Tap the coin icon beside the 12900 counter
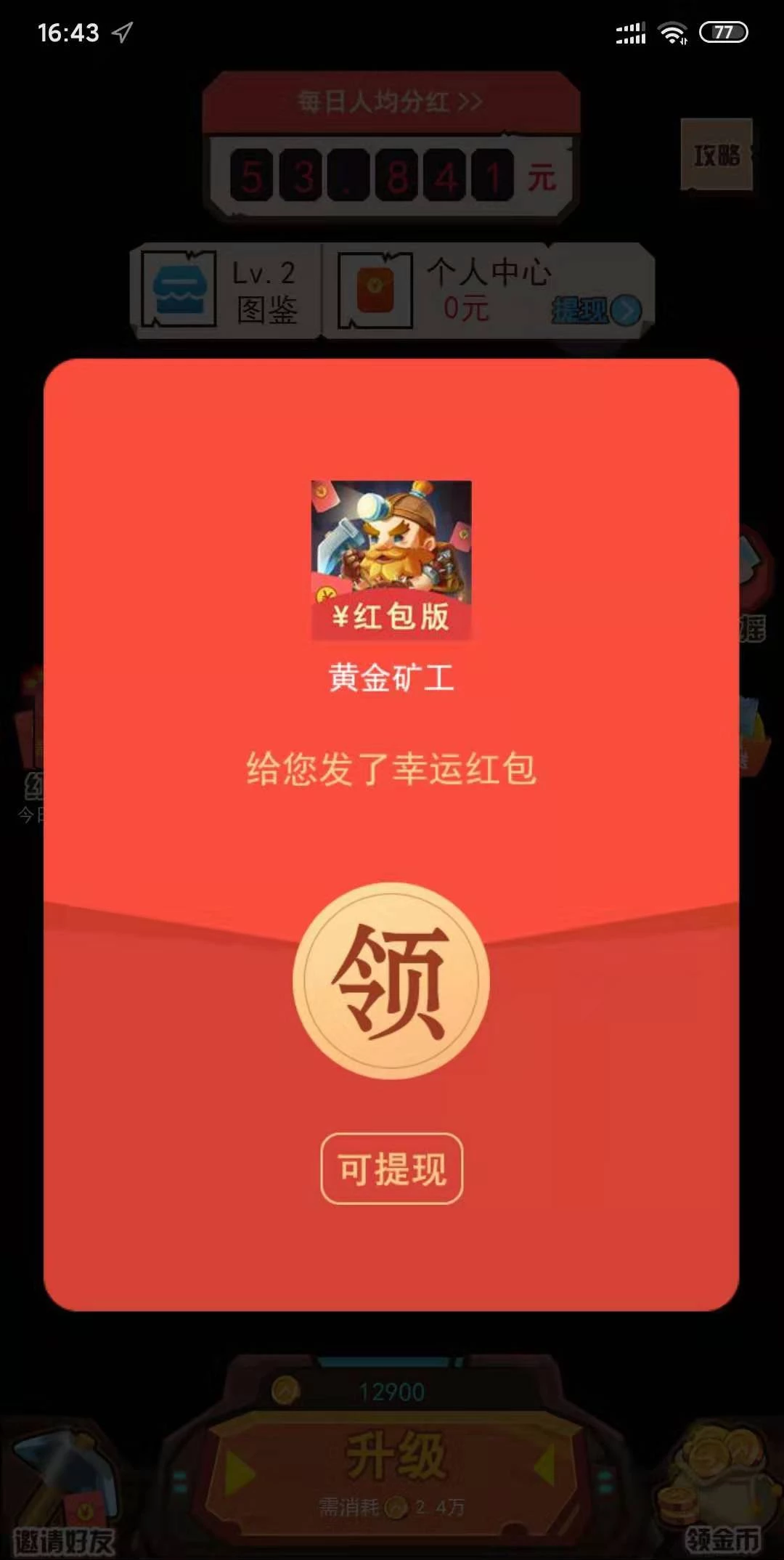784x1560 pixels. (285, 1391)
